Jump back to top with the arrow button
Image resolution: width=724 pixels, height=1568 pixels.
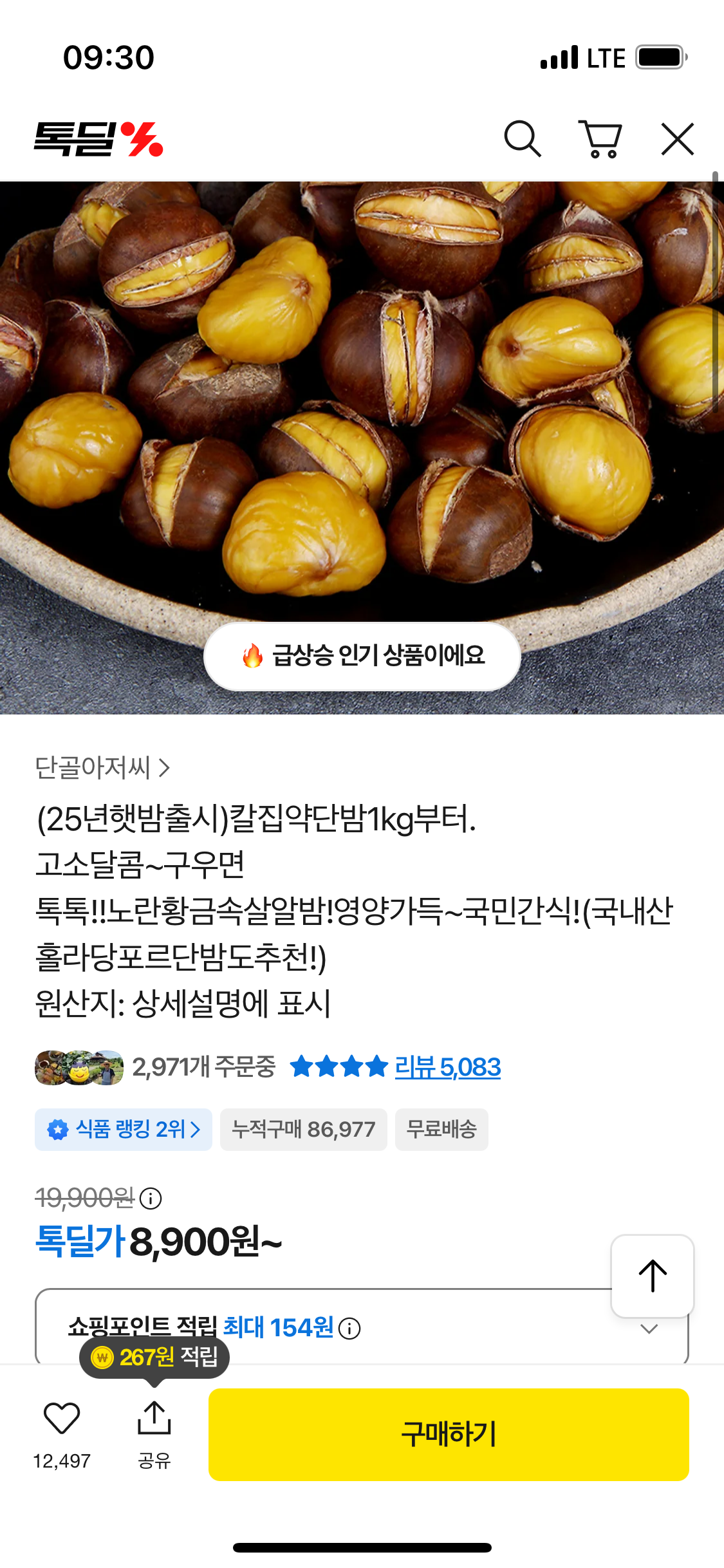[x=652, y=1276]
